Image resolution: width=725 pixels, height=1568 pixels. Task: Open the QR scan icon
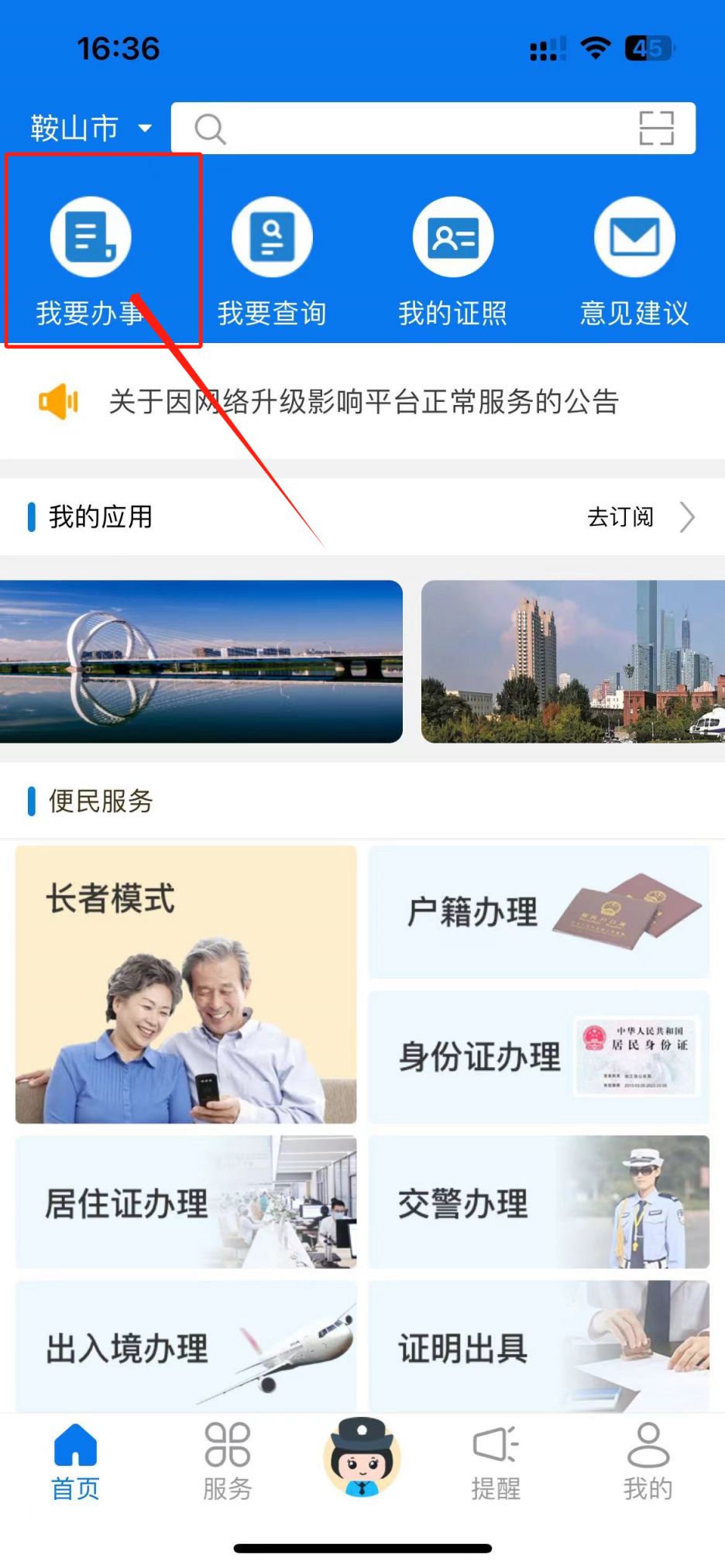click(655, 129)
